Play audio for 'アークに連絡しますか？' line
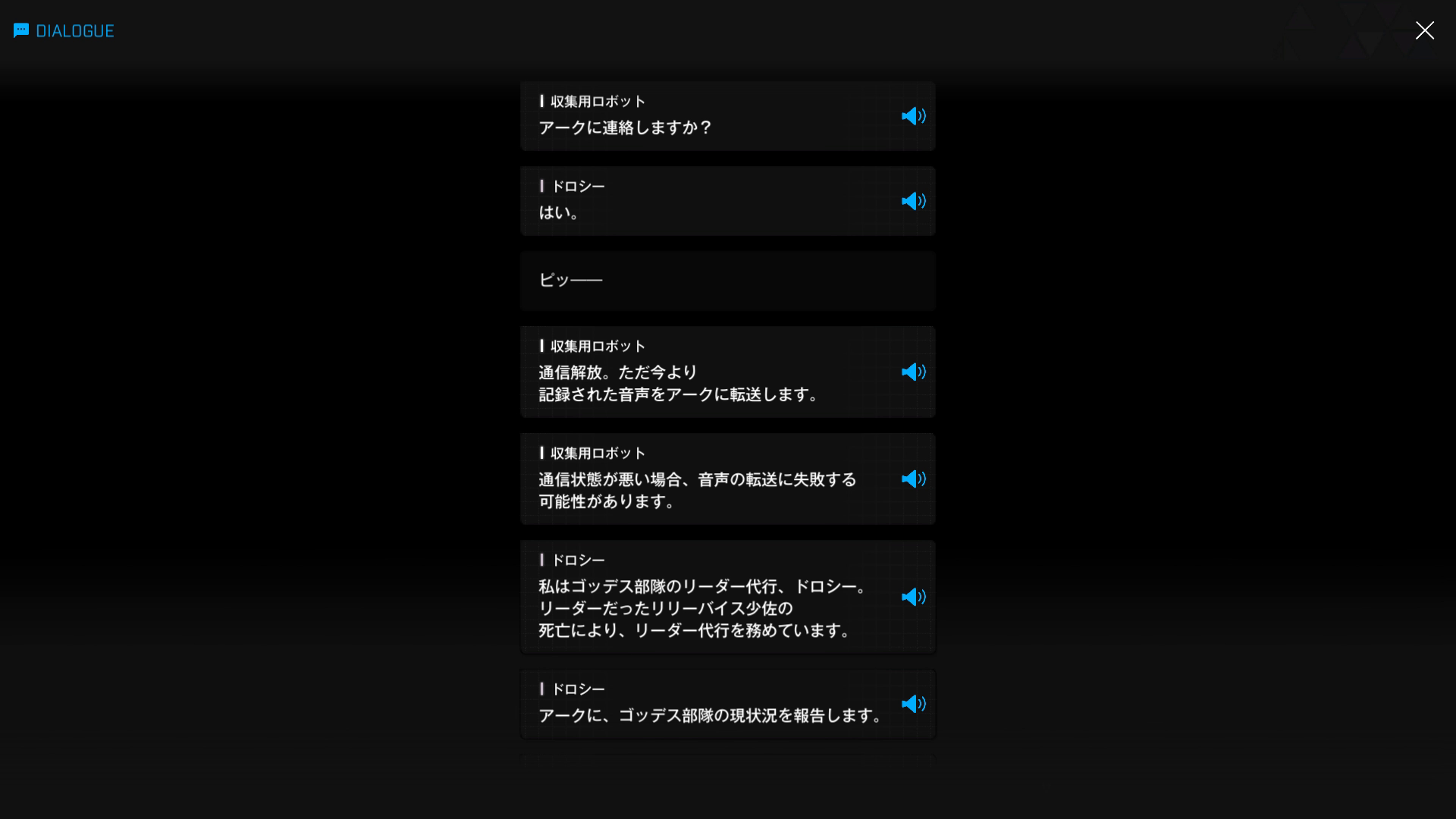This screenshot has height=819, width=1456. (913, 116)
